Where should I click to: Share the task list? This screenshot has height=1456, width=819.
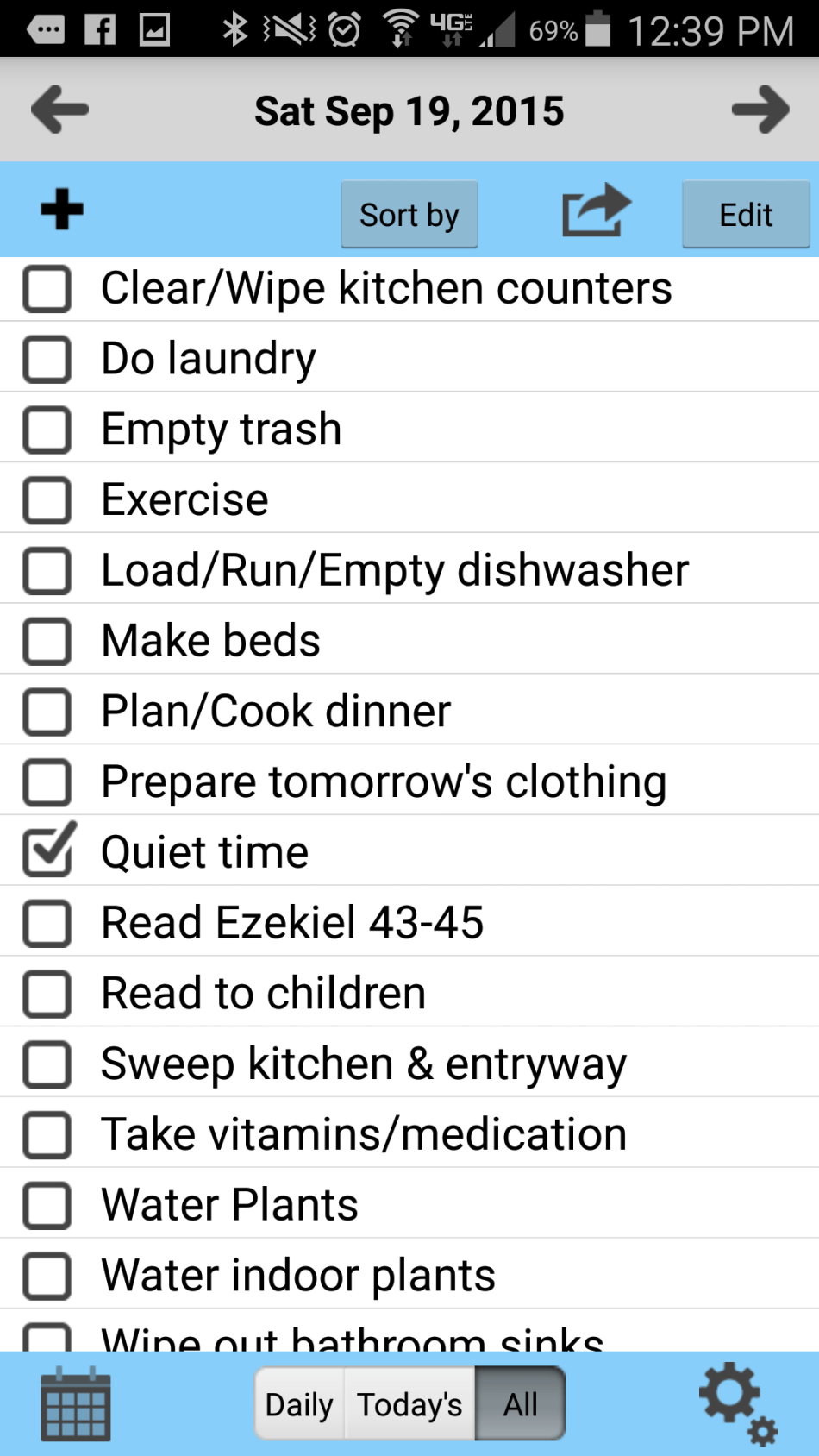click(x=596, y=210)
